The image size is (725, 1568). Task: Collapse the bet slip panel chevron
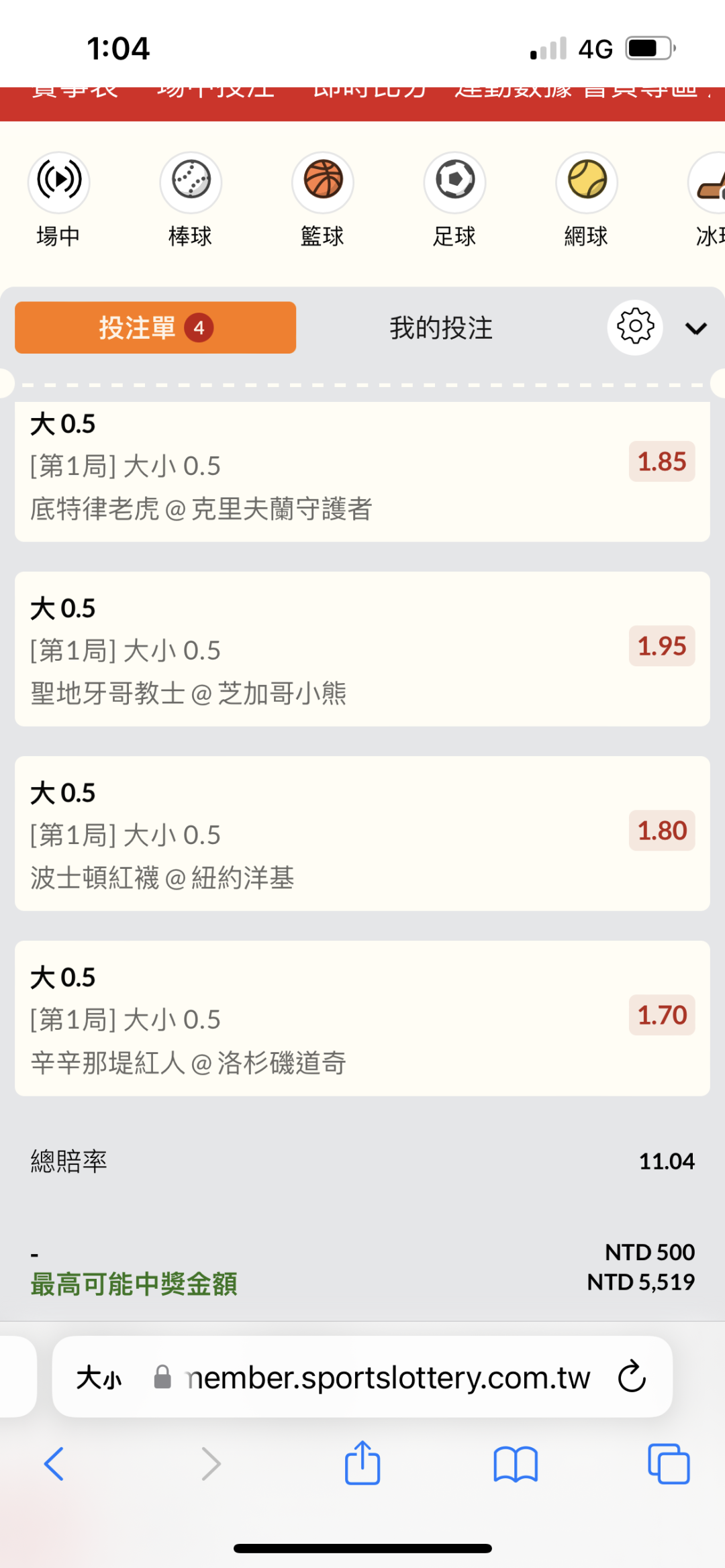point(696,328)
